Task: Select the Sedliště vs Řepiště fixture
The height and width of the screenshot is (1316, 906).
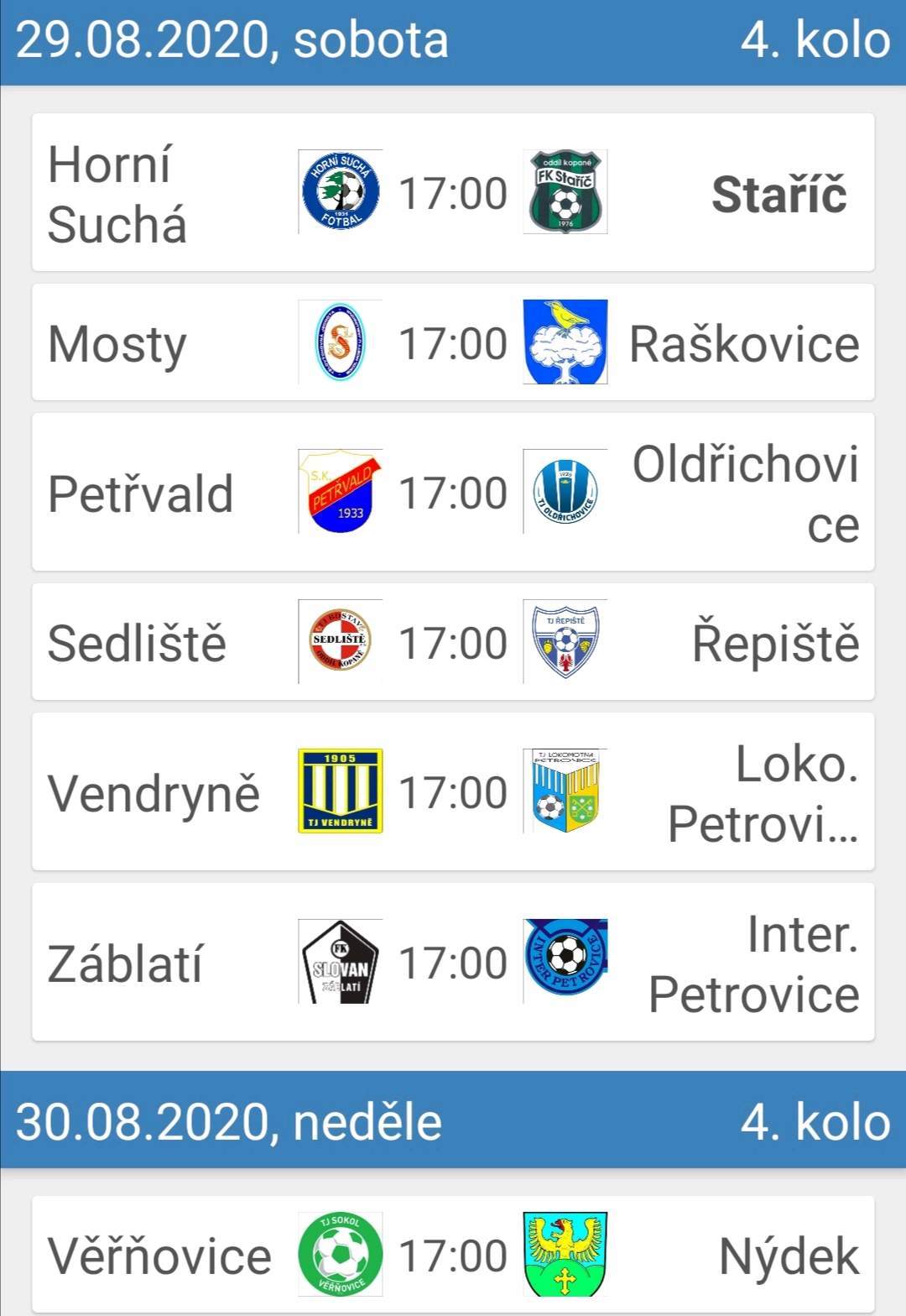Action: pos(453,642)
